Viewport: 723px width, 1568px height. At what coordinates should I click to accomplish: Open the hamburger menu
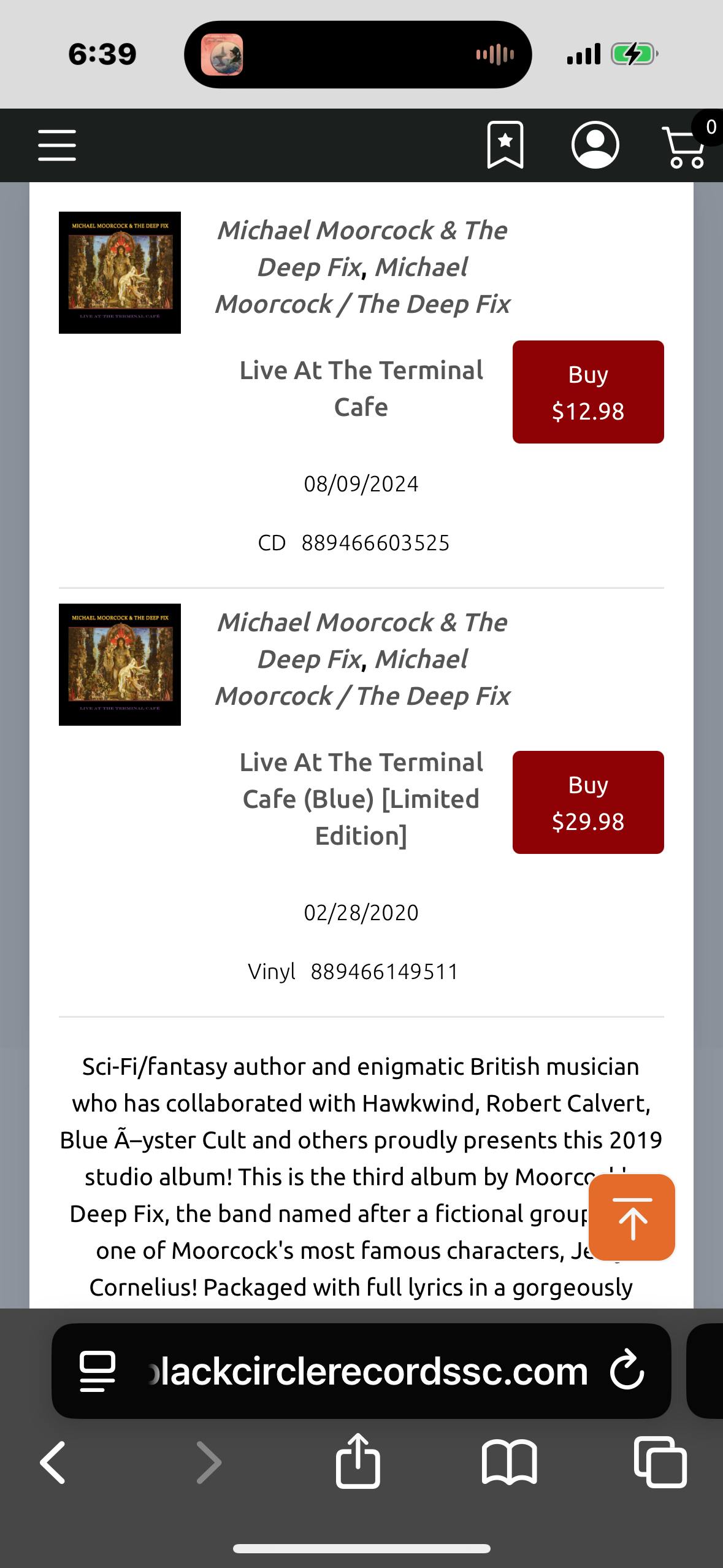tap(57, 145)
